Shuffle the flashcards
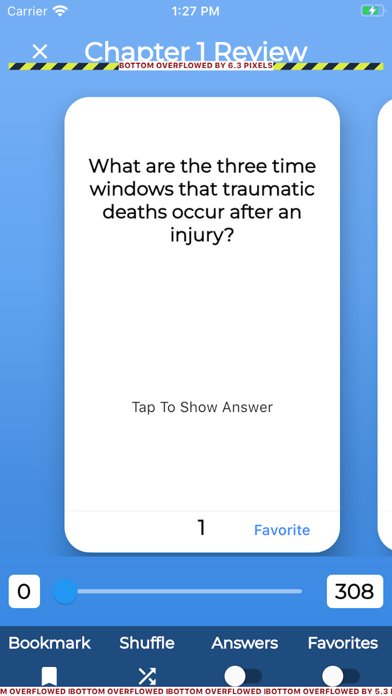This screenshot has width=392, height=696. tap(147, 676)
